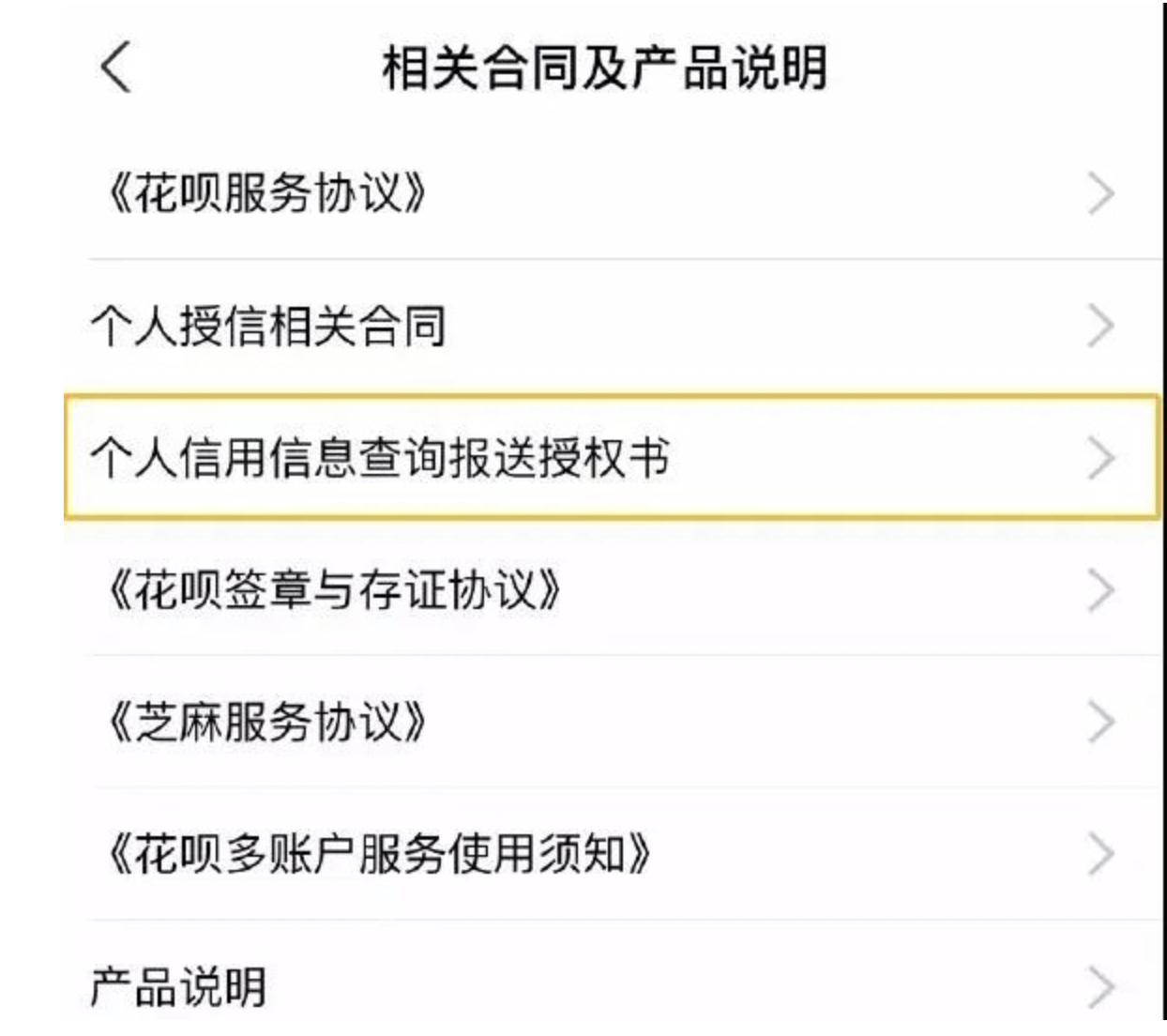Image resolution: width=1167 pixels, height=1036 pixels.
Task: Go back using the top-left arrow
Action: pyautogui.click(x=115, y=69)
